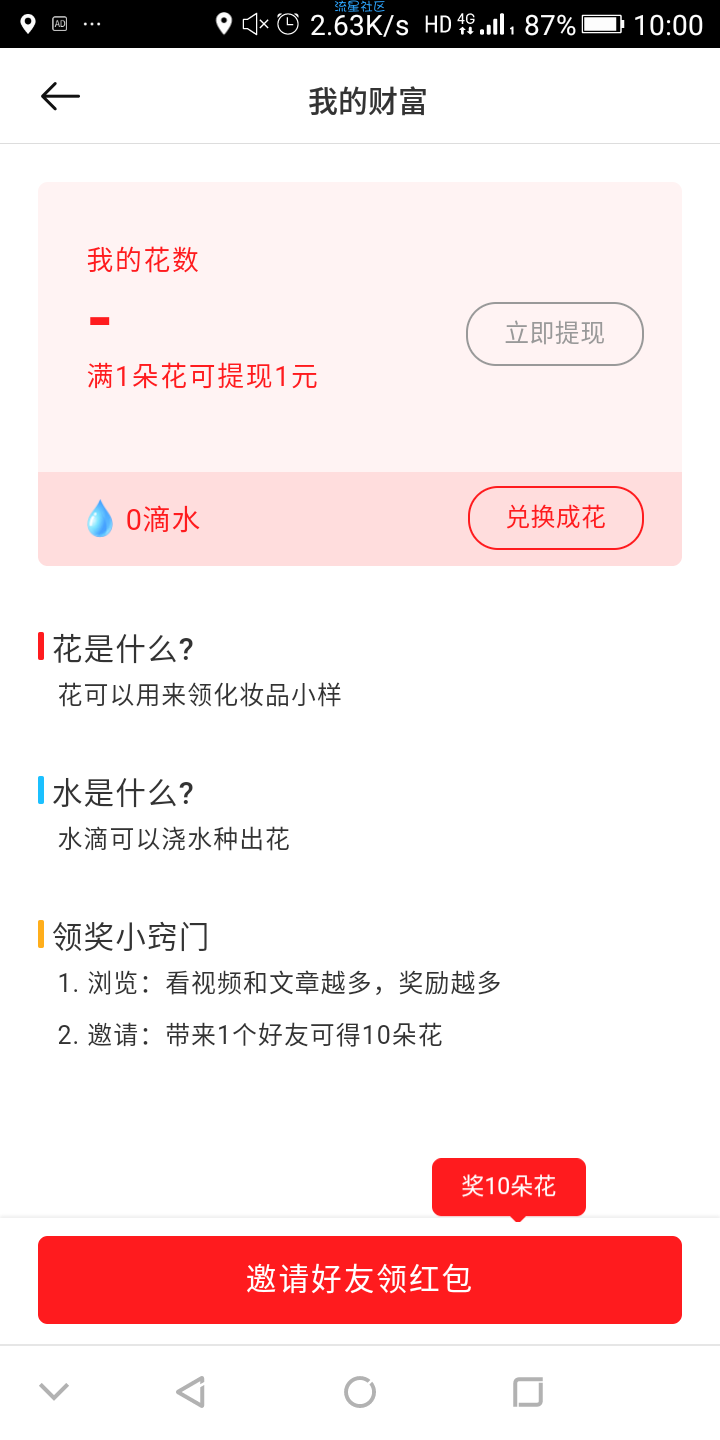Tap 兑换成花 to exchange water for flowers
The width and height of the screenshot is (720, 1440).
(556, 518)
